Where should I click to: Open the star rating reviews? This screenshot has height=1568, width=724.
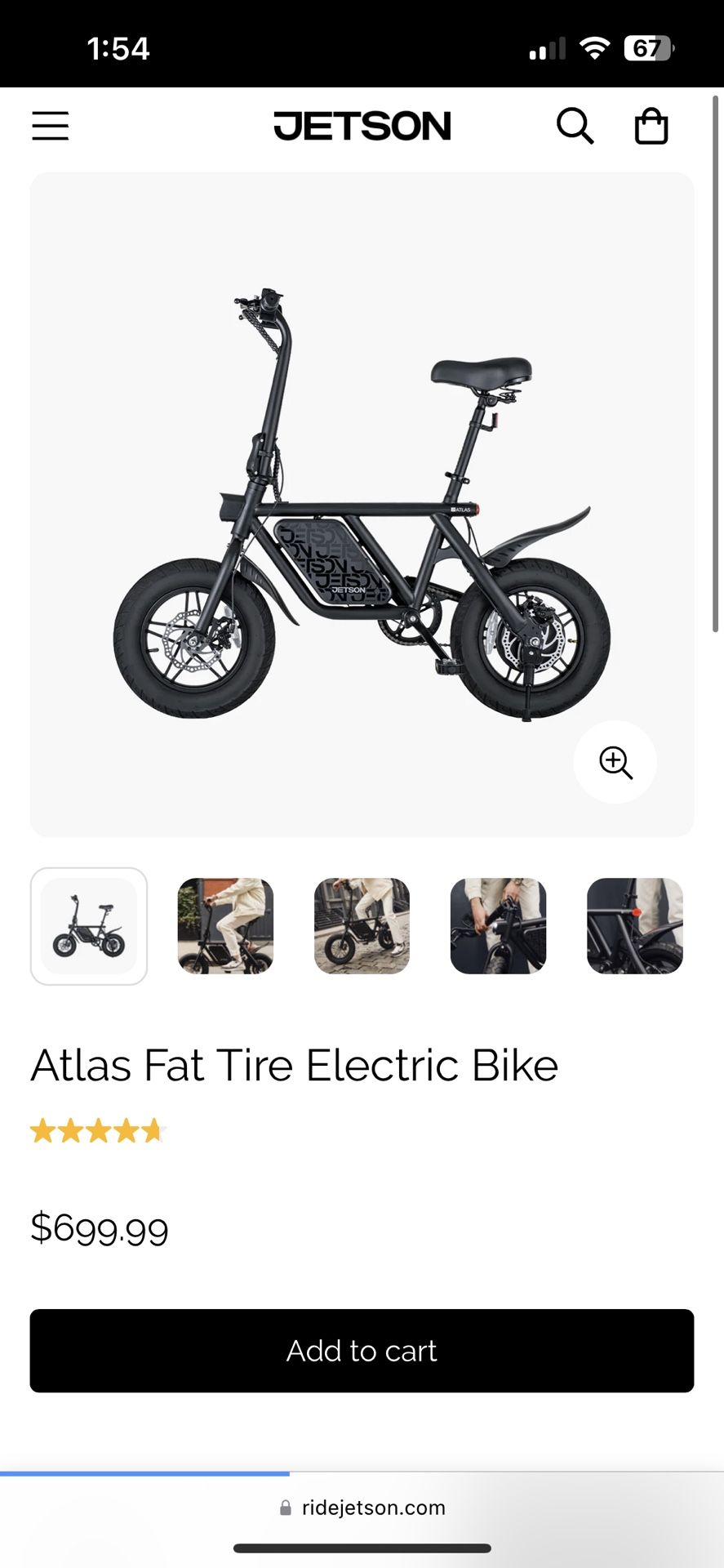99,1131
